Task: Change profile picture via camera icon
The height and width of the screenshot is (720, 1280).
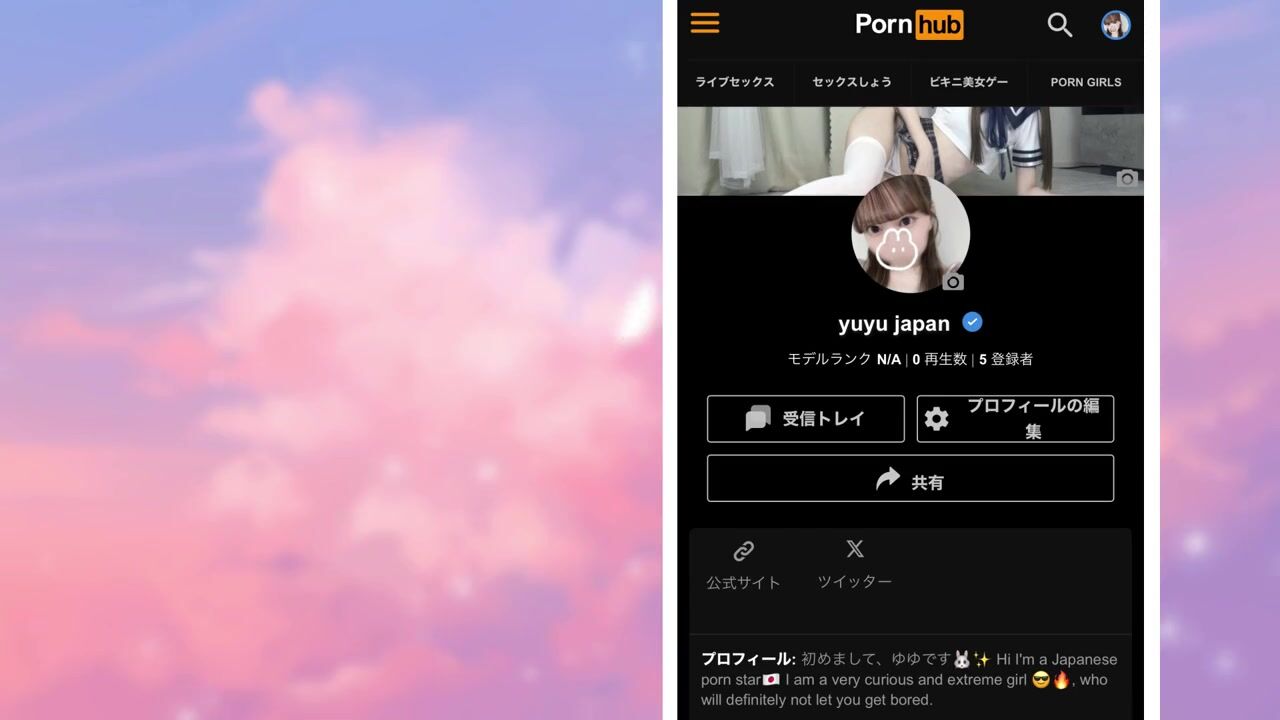Action: pyautogui.click(x=953, y=282)
